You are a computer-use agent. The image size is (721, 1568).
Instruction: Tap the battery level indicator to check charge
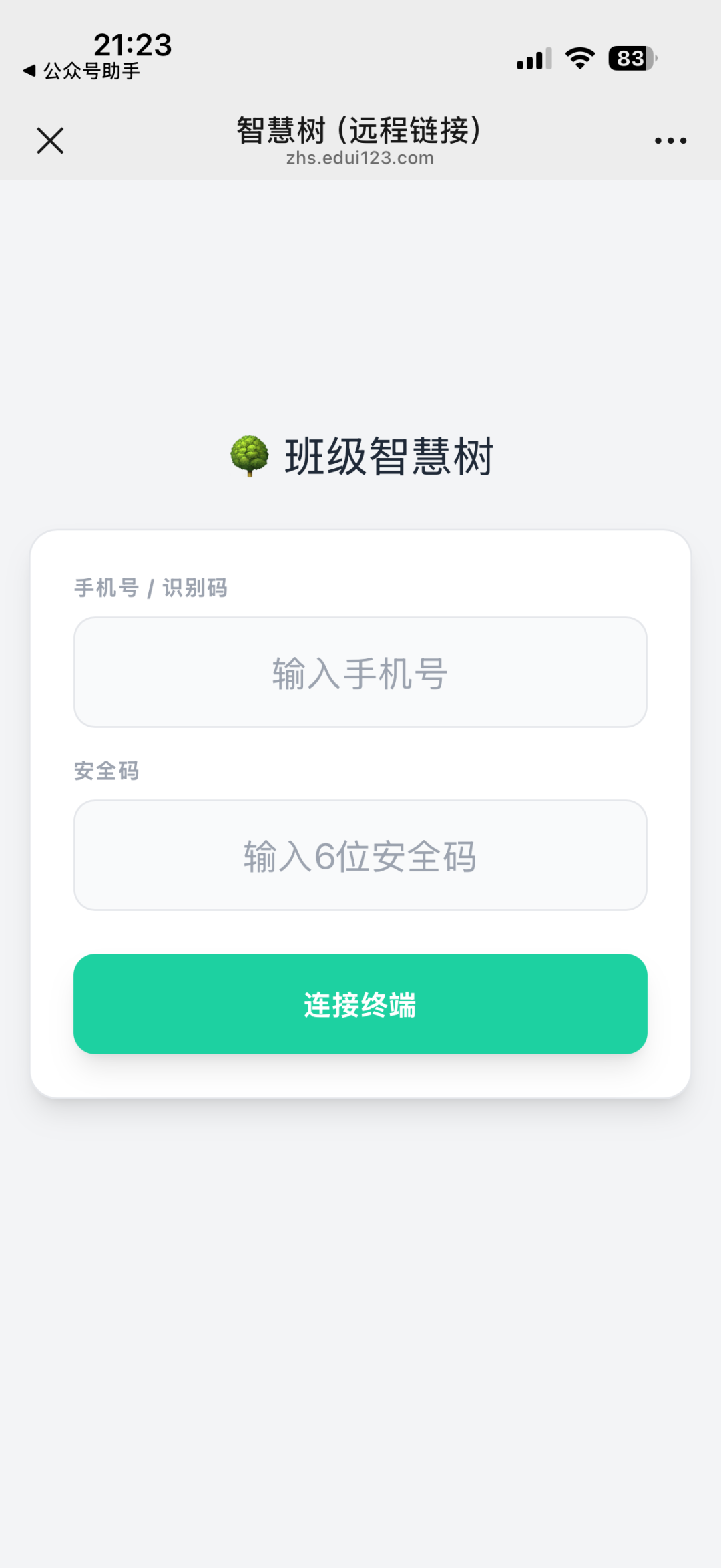(x=630, y=59)
